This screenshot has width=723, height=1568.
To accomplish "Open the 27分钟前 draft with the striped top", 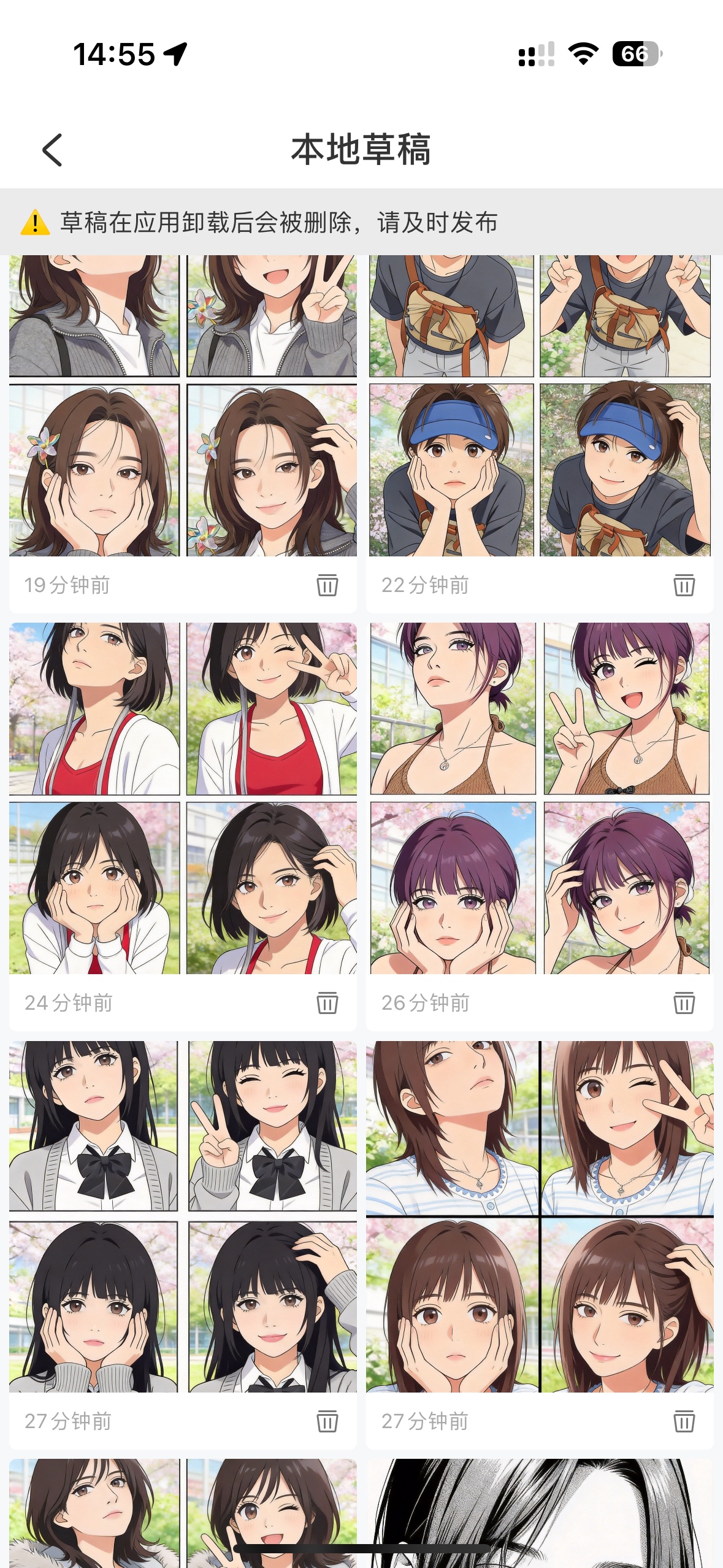I will tap(540, 1216).
